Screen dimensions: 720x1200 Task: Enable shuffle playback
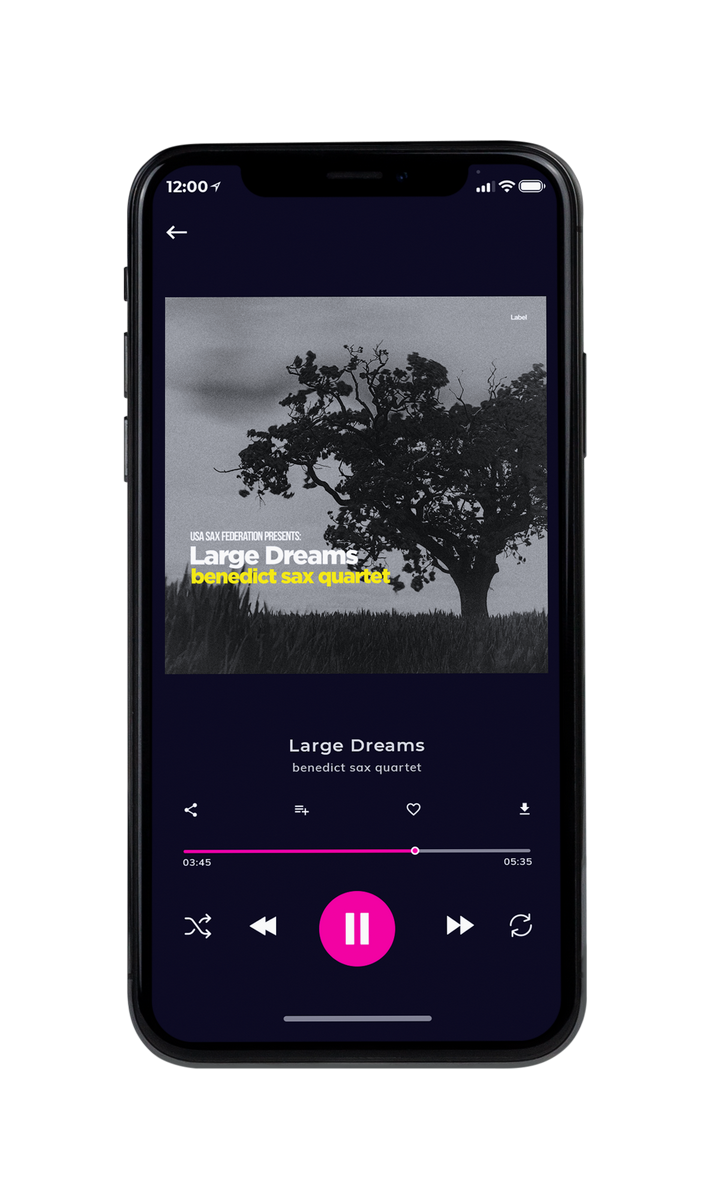(198, 927)
